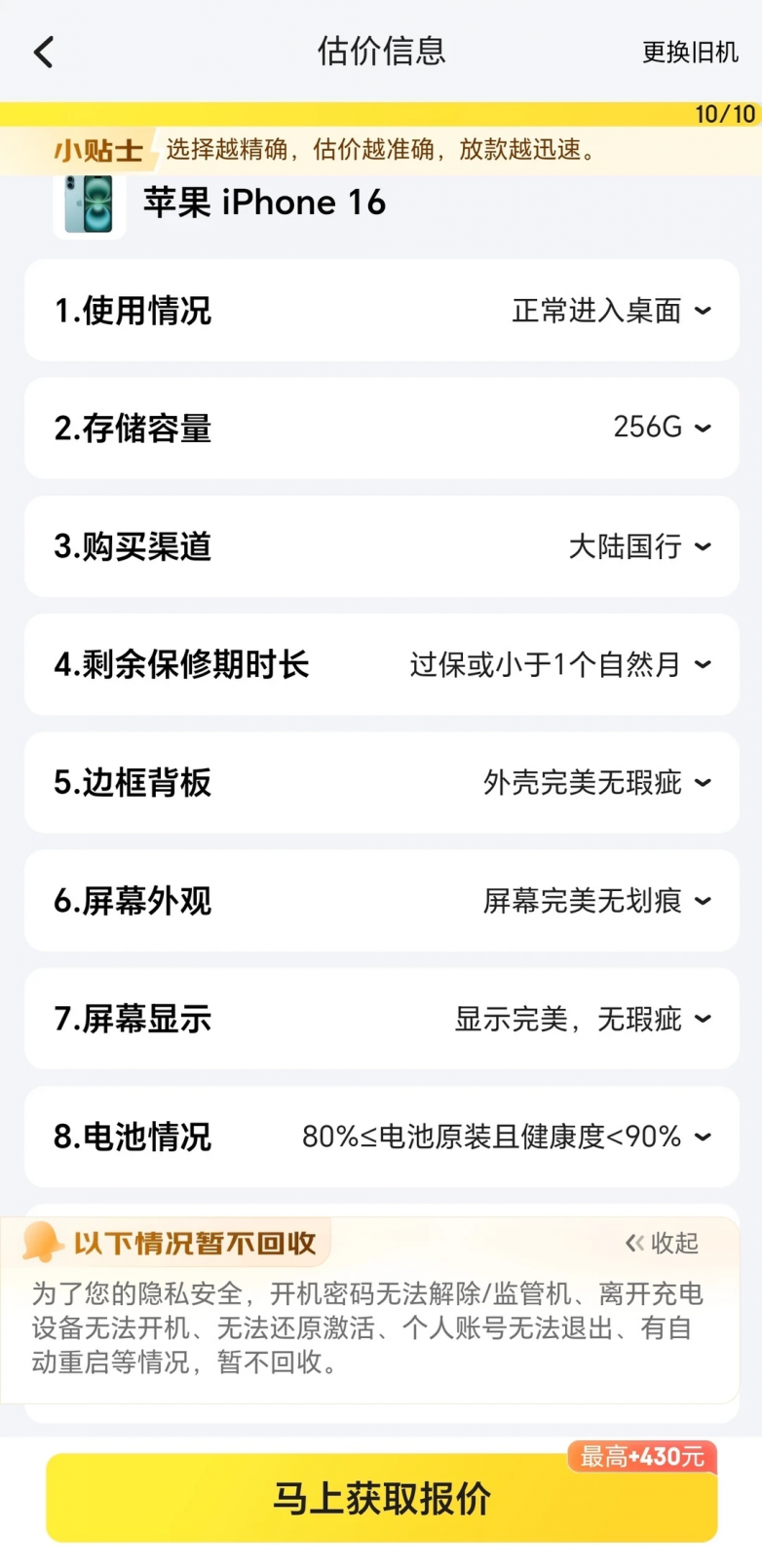Tap 更换旧机 to change the device
This screenshot has height=1568, width=762.
point(689,53)
